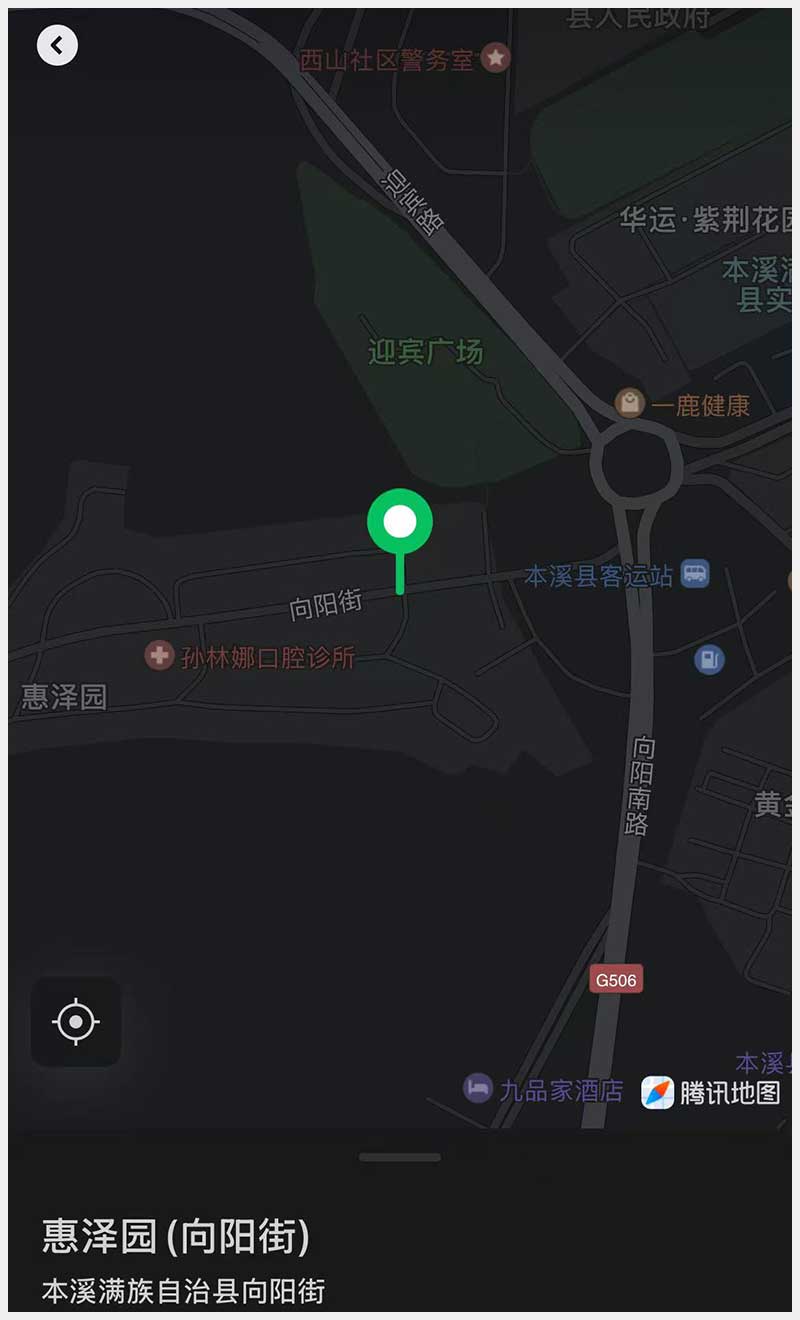Go back using the top-left arrow
The height and width of the screenshot is (1320, 800).
click(x=57, y=45)
